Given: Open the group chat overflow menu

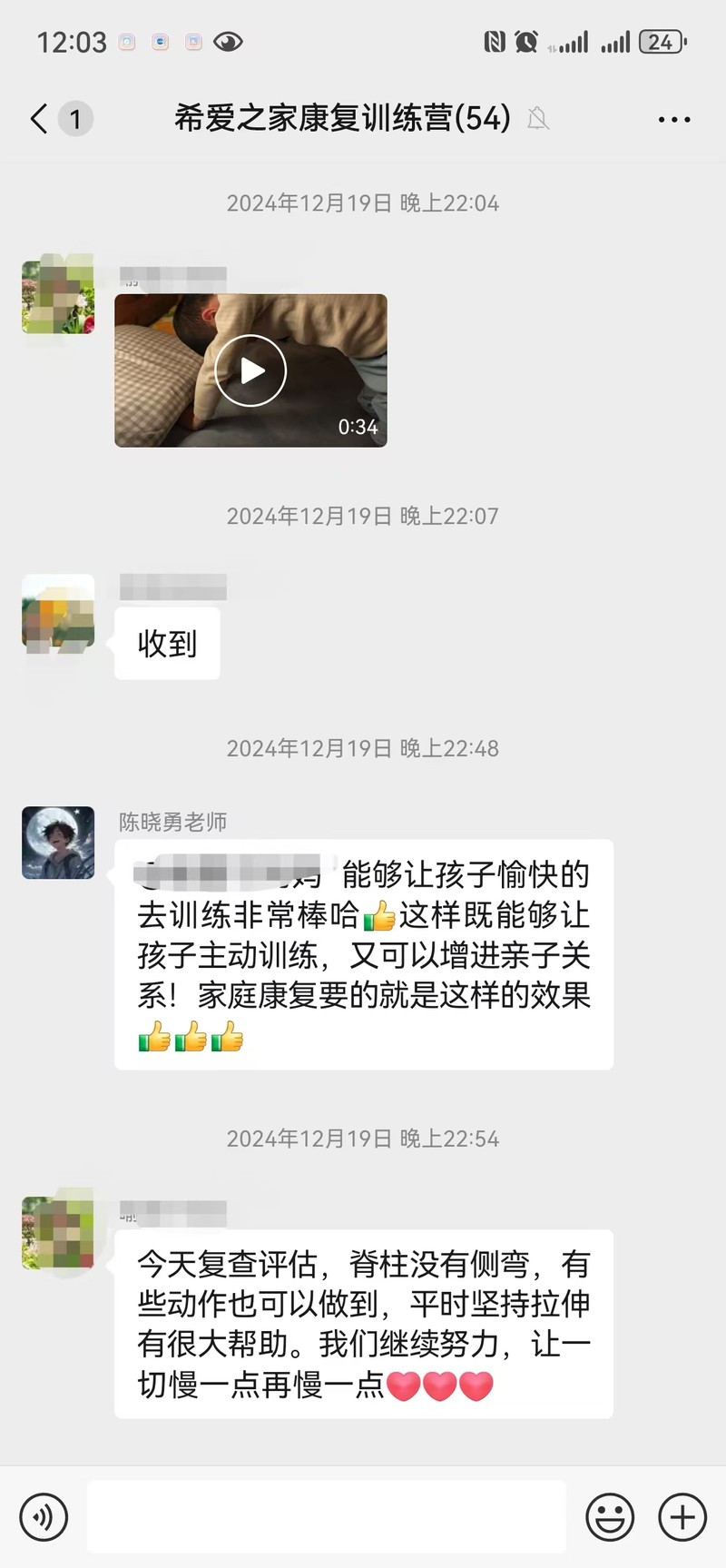Looking at the screenshot, I should (x=673, y=119).
